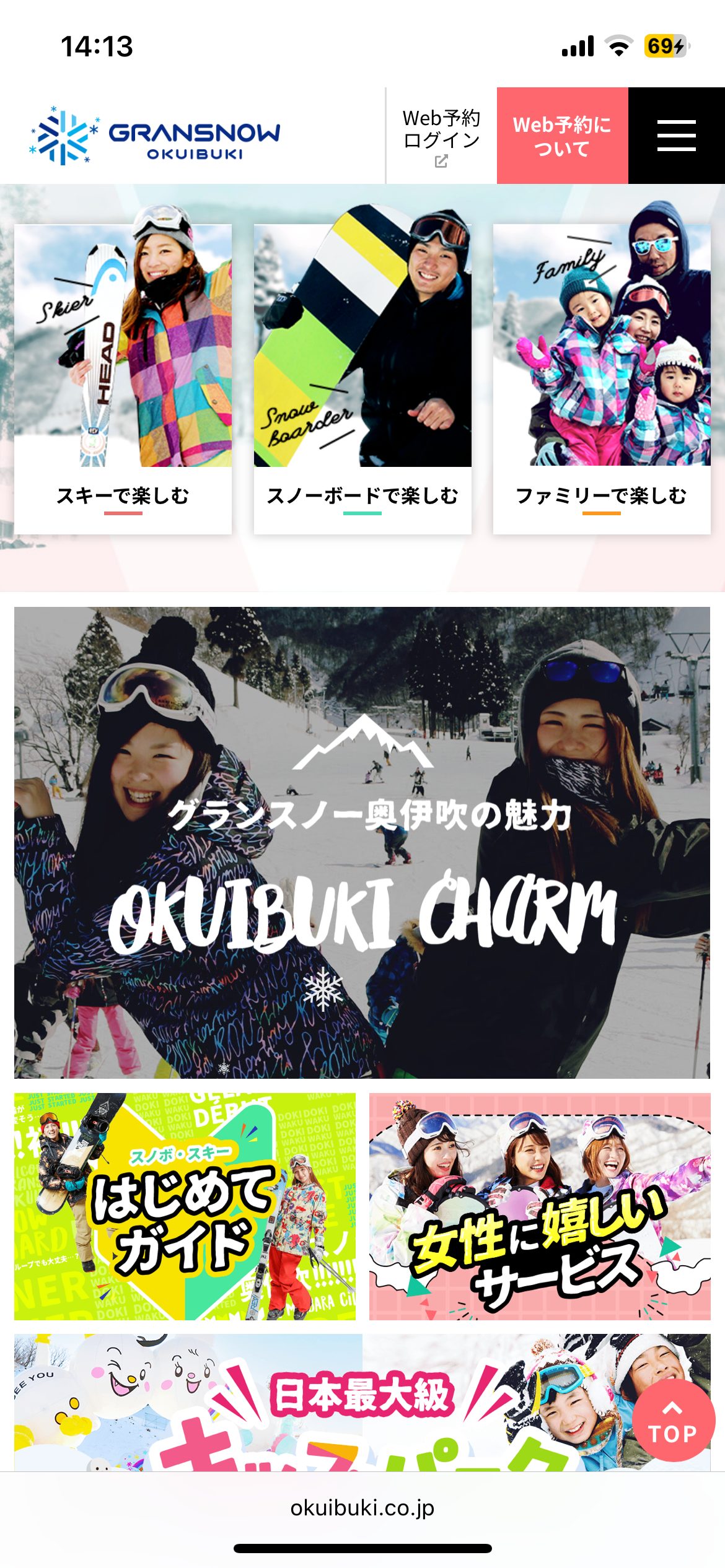The height and width of the screenshot is (1568, 725).
Task: Open the hamburger menu
Action: (676, 136)
